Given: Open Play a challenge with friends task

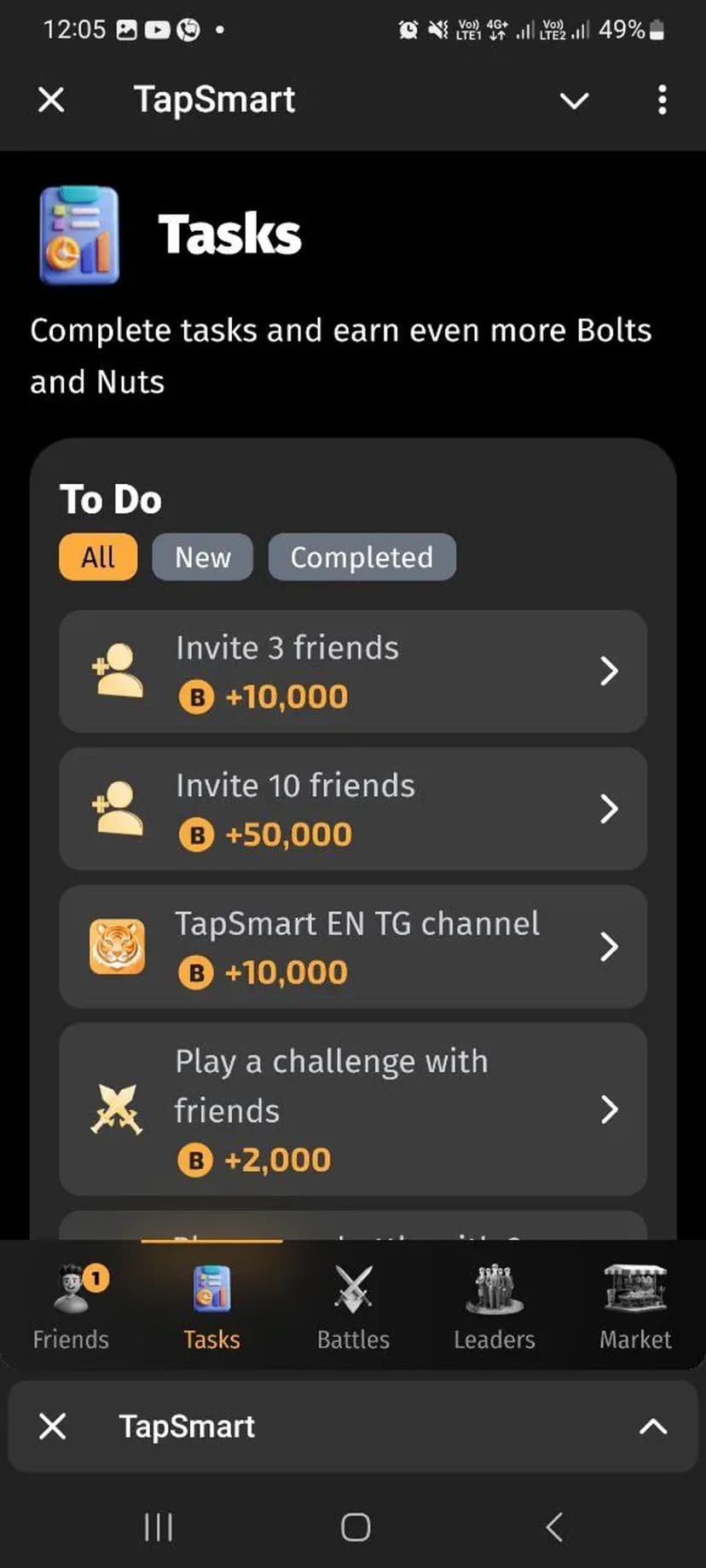Looking at the screenshot, I should click(x=352, y=1110).
